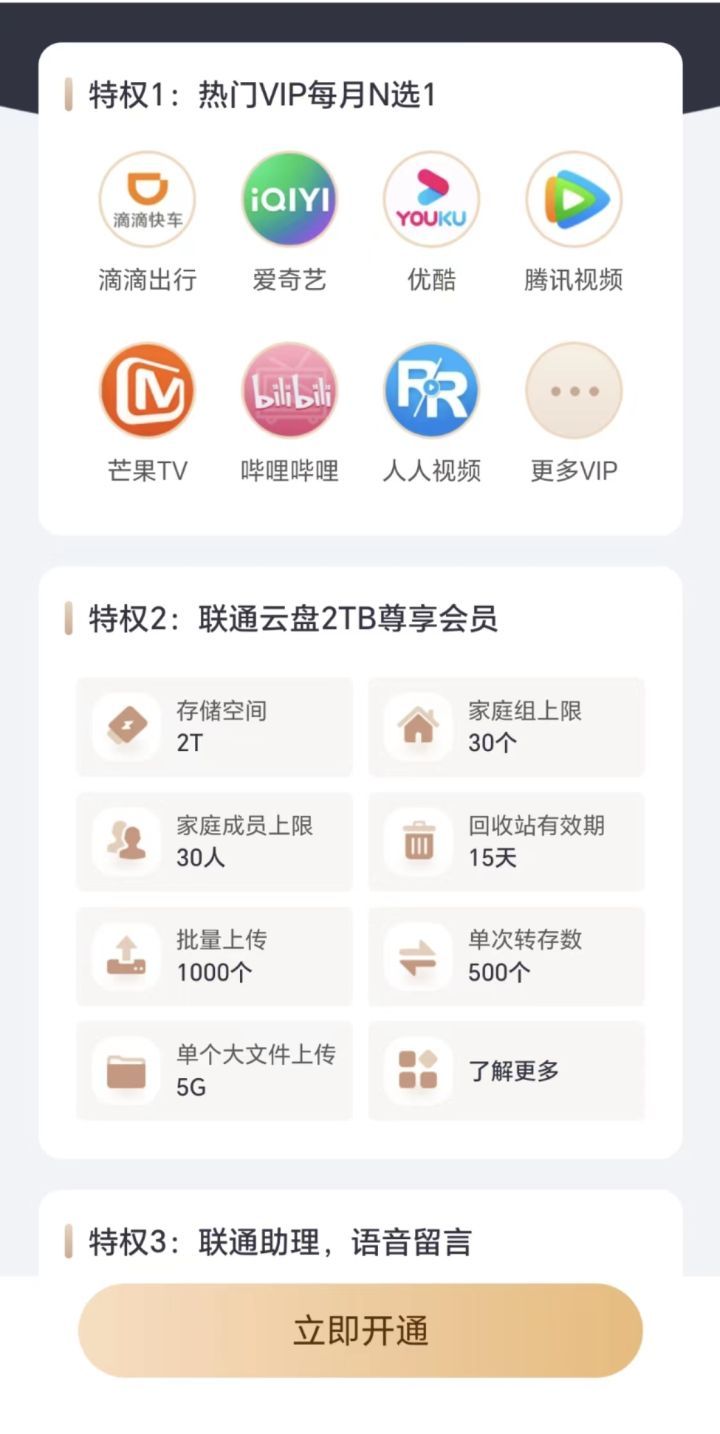The image size is (720, 1434).
Task: Open the 哔哩哔哩 VIP option
Action: [290, 391]
